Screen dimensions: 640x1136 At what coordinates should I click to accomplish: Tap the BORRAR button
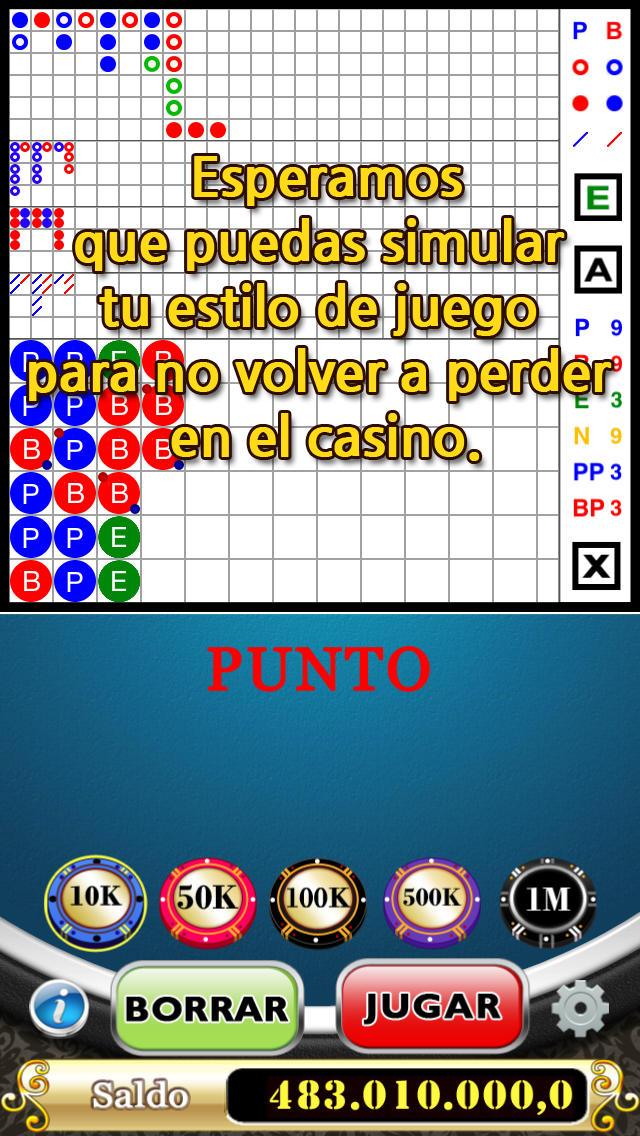tap(207, 1008)
